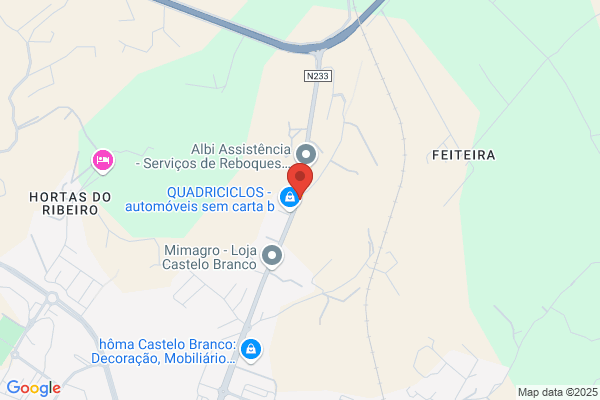The height and width of the screenshot is (400, 600).
Task: Tap the red location pin on the map
Action: click(x=300, y=180)
